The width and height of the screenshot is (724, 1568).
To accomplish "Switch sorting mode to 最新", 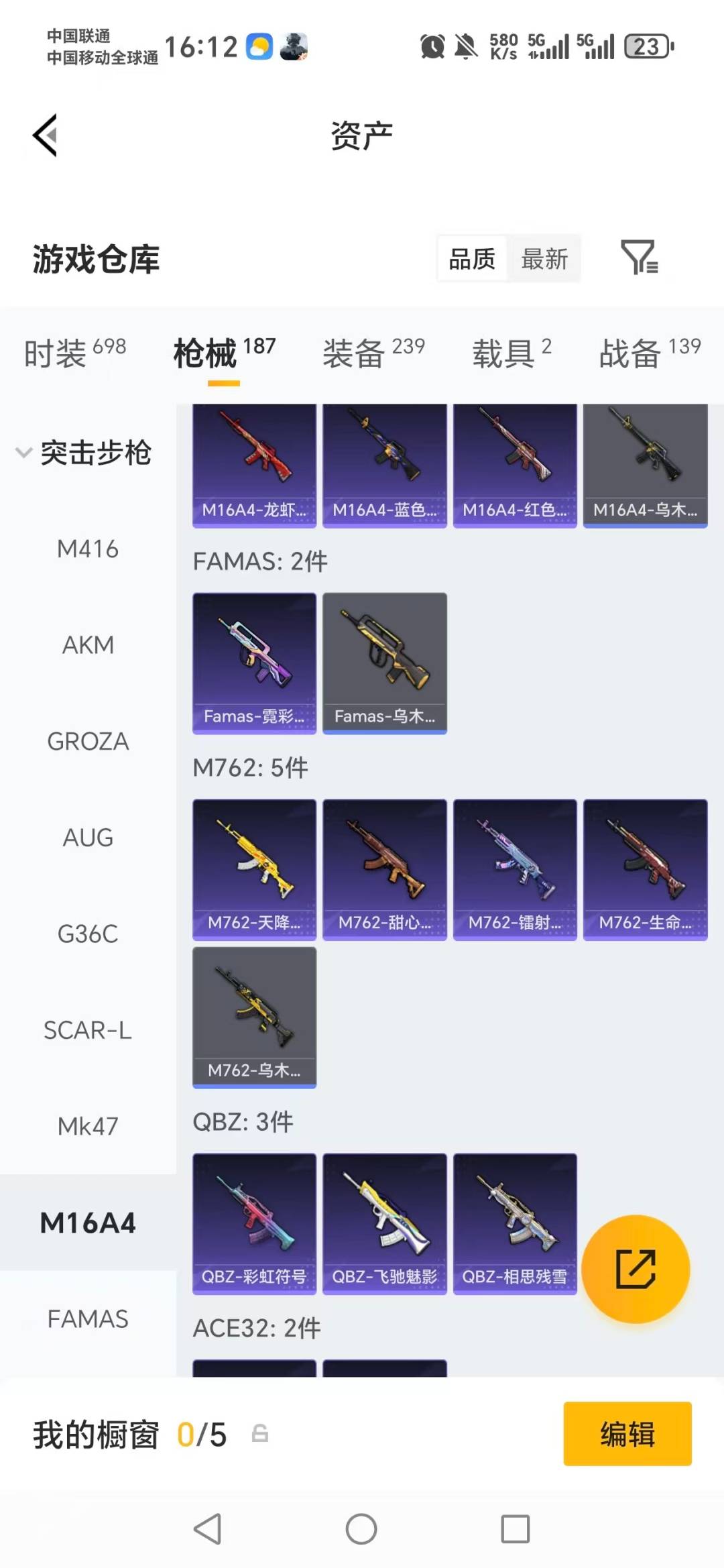I will 546,258.
